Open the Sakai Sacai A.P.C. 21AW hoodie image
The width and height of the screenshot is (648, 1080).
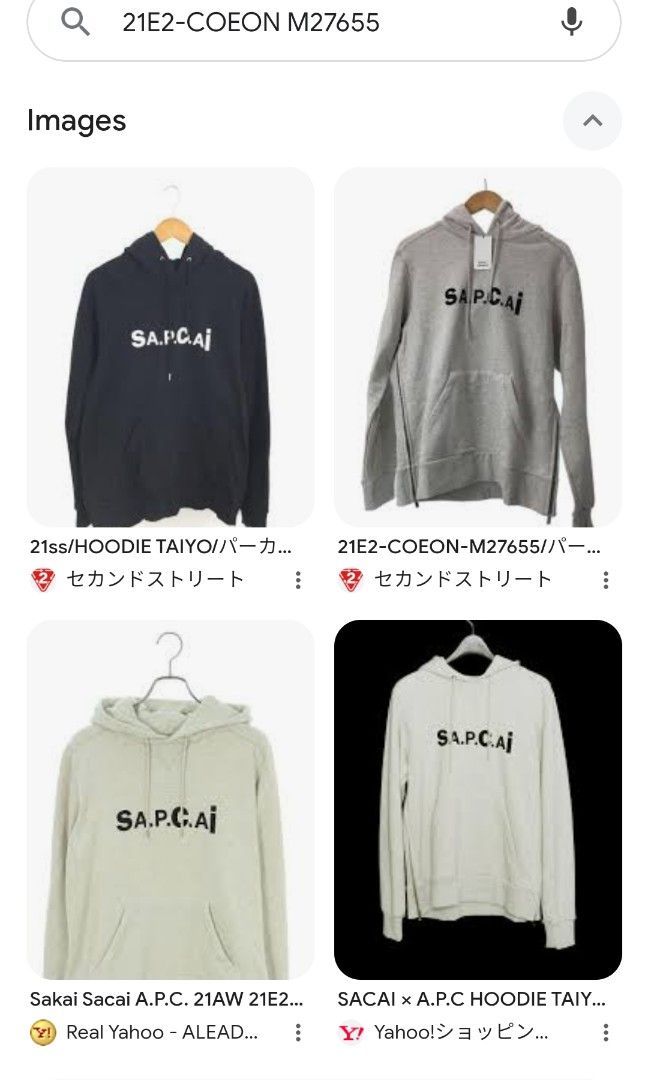pos(170,799)
